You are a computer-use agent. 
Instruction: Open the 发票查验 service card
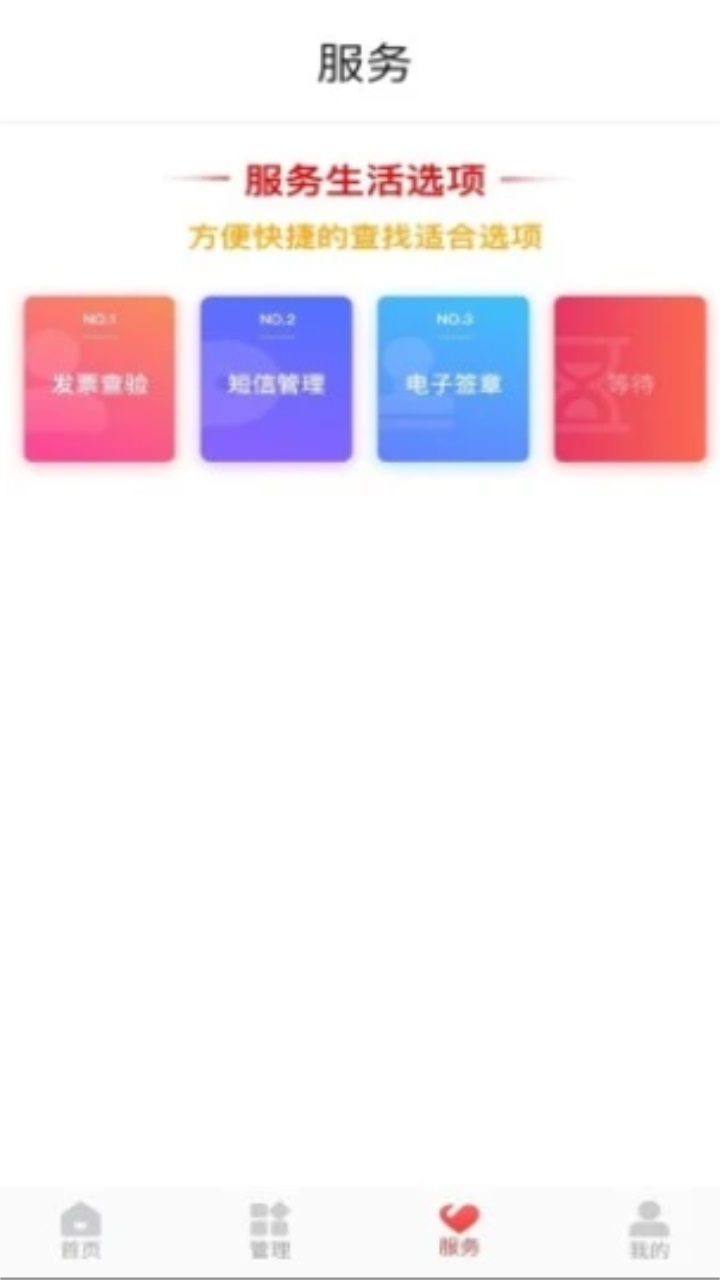tap(99, 379)
